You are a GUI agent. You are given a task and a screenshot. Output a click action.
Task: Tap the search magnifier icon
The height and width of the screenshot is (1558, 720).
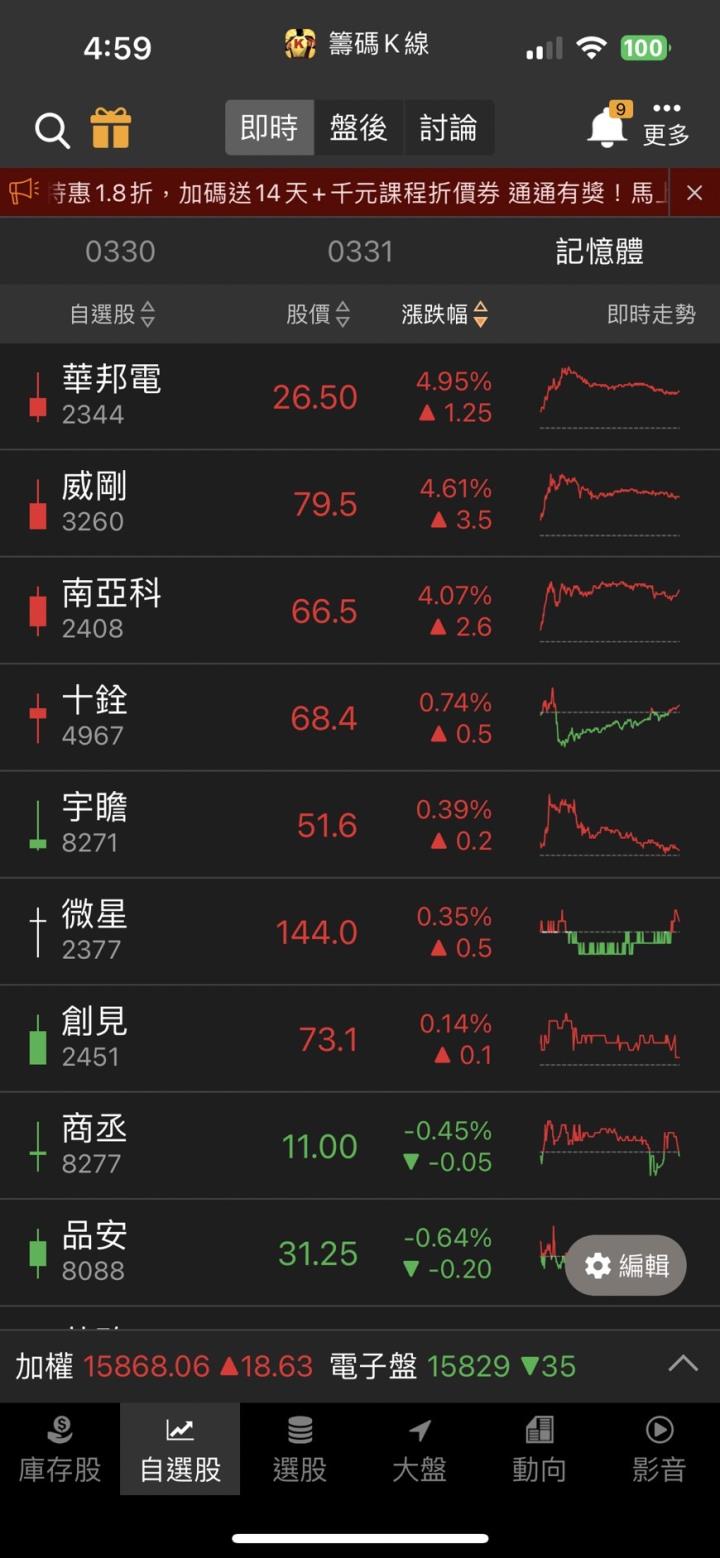pyautogui.click(x=52, y=130)
